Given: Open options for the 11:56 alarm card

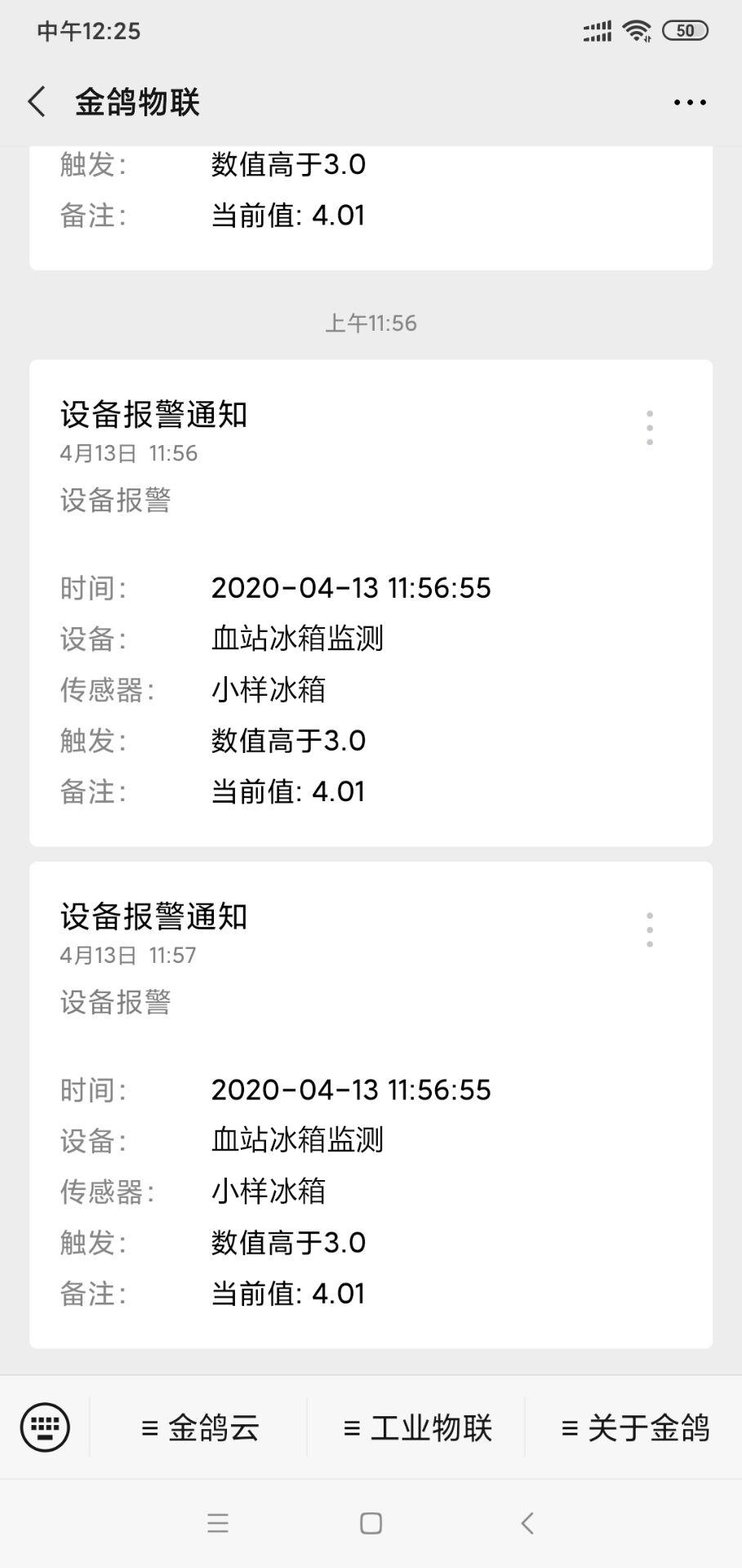Looking at the screenshot, I should click(650, 428).
